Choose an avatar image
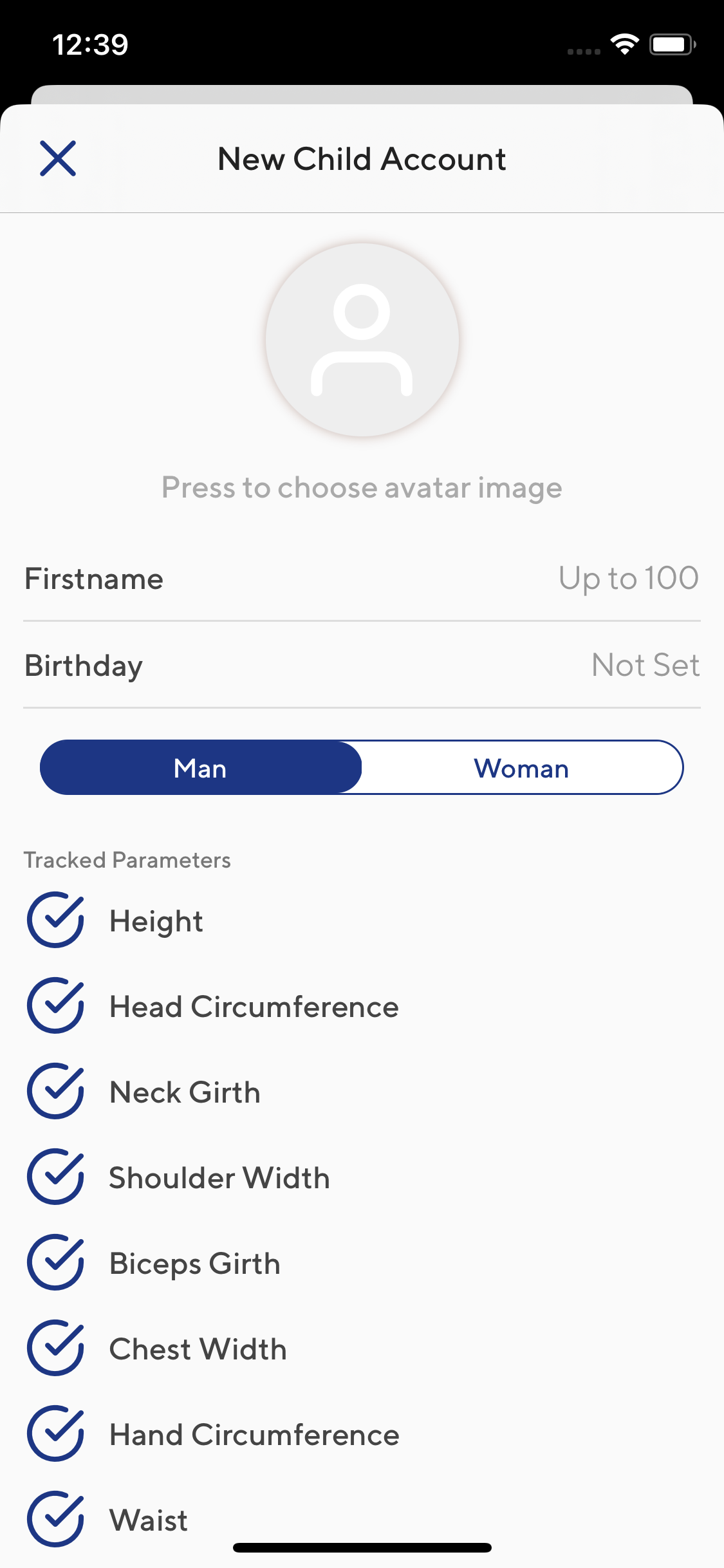 pyautogui.click(x=362, y=340)
